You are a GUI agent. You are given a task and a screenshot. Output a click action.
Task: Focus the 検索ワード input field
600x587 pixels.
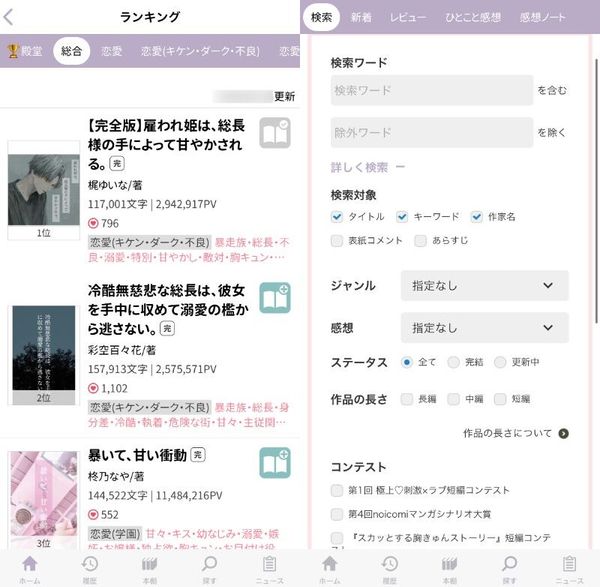(432, 90)
